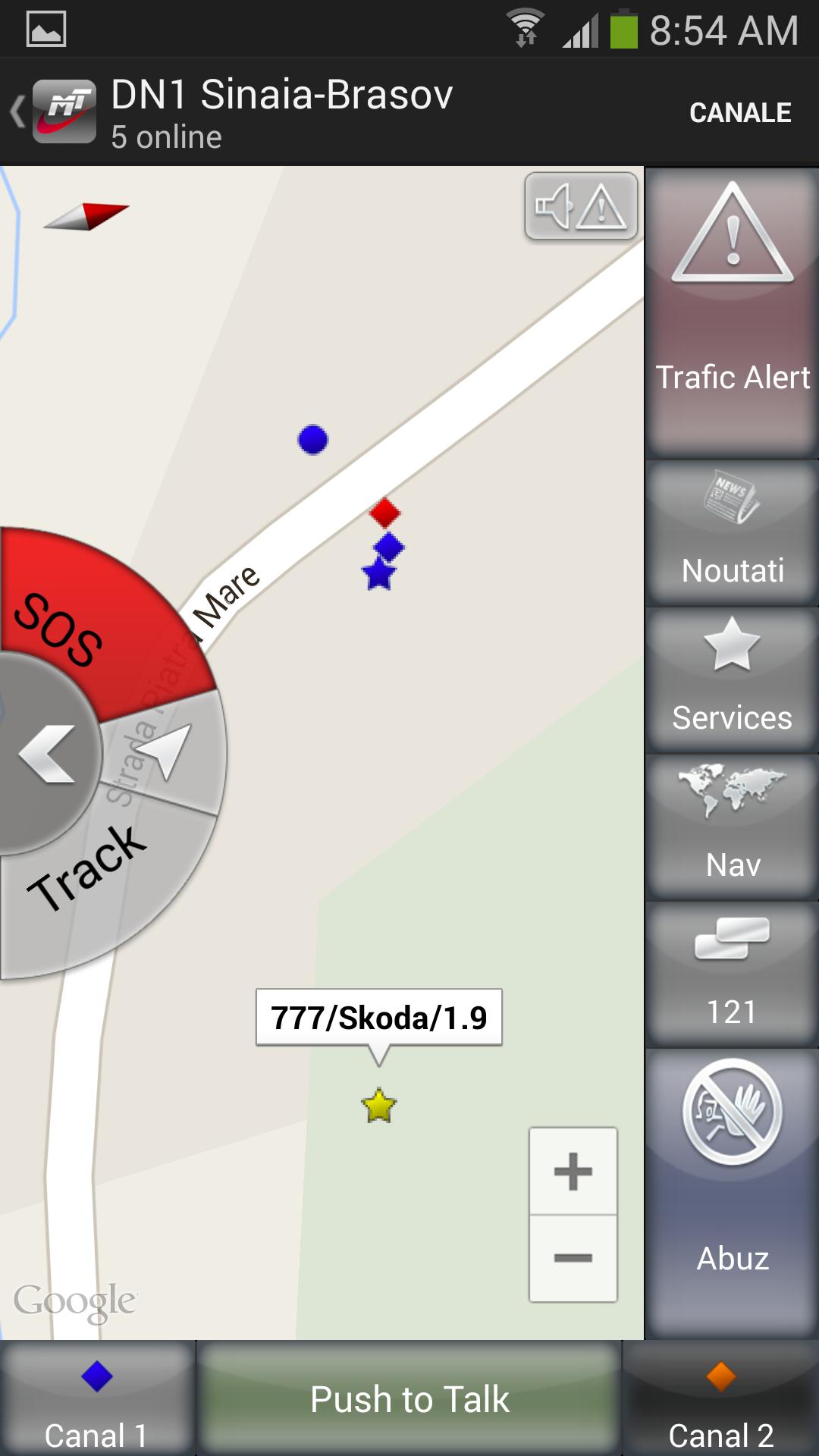Send a Trafic Alert report
Image resolution: width=819 pixels, height=1456 pixels.
click(732, 312)
